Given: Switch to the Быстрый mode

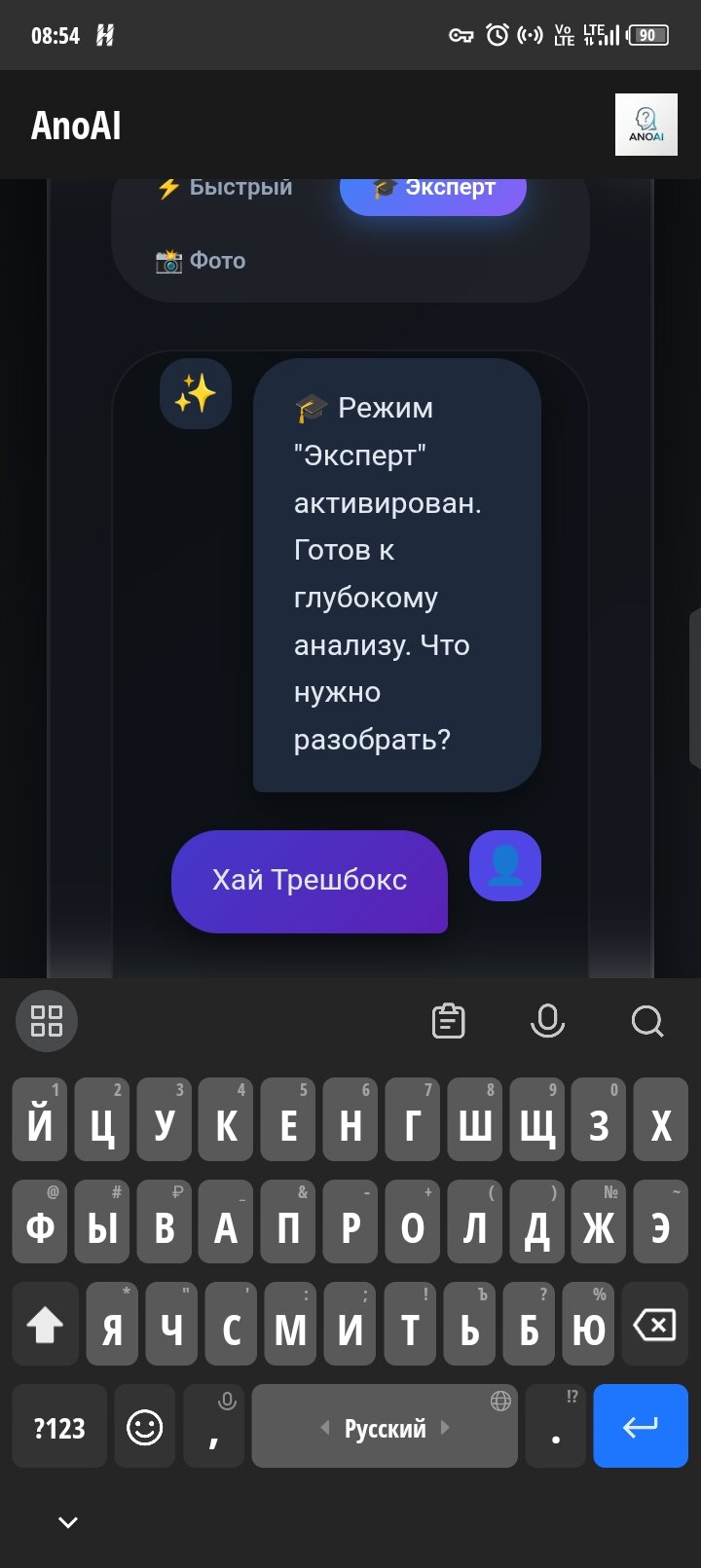Looking at the screenshot, I should (x=224, y=188).
